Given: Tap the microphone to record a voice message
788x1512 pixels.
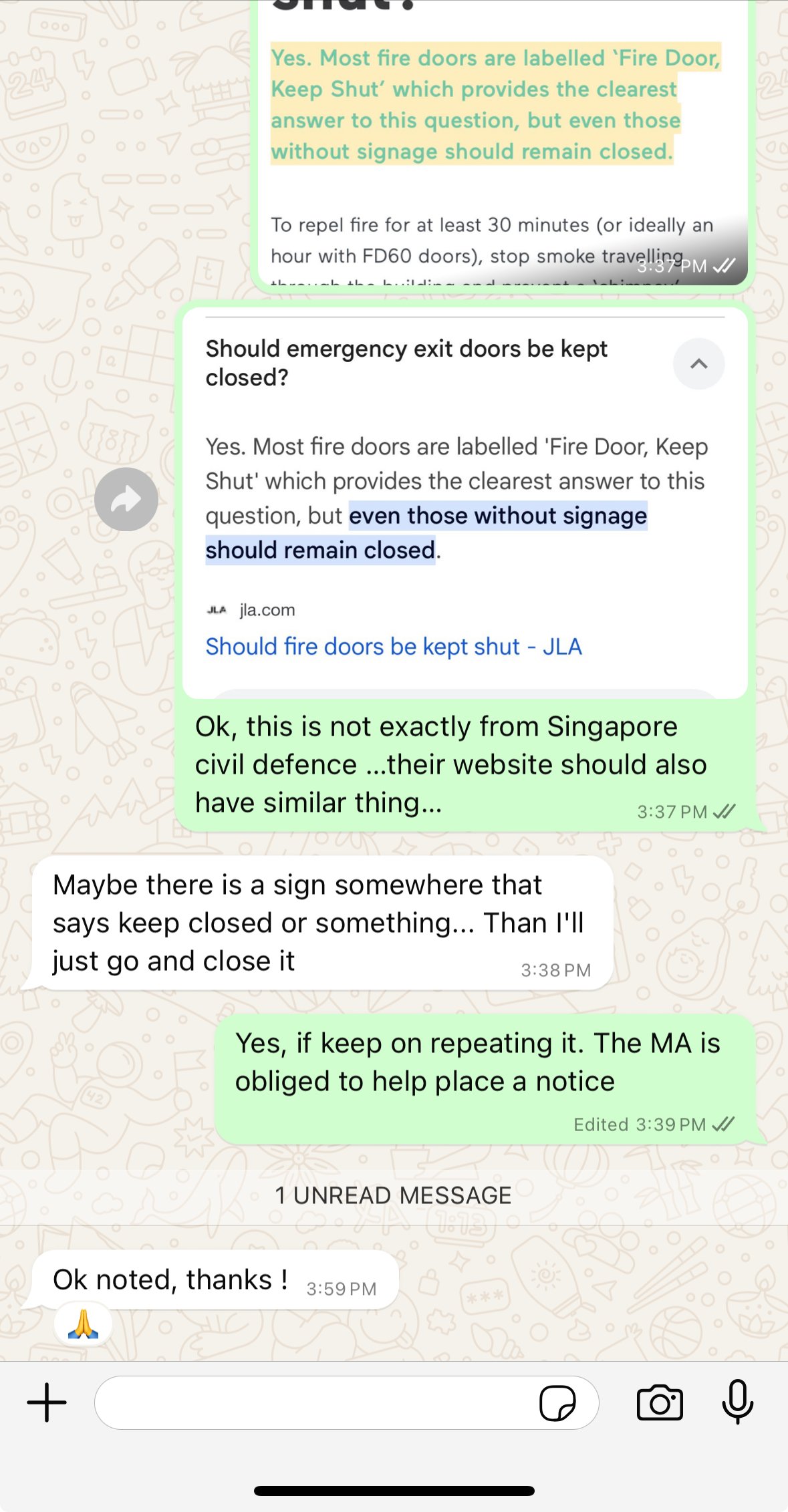Looking at the screenshot, I should coord(738,1402).
